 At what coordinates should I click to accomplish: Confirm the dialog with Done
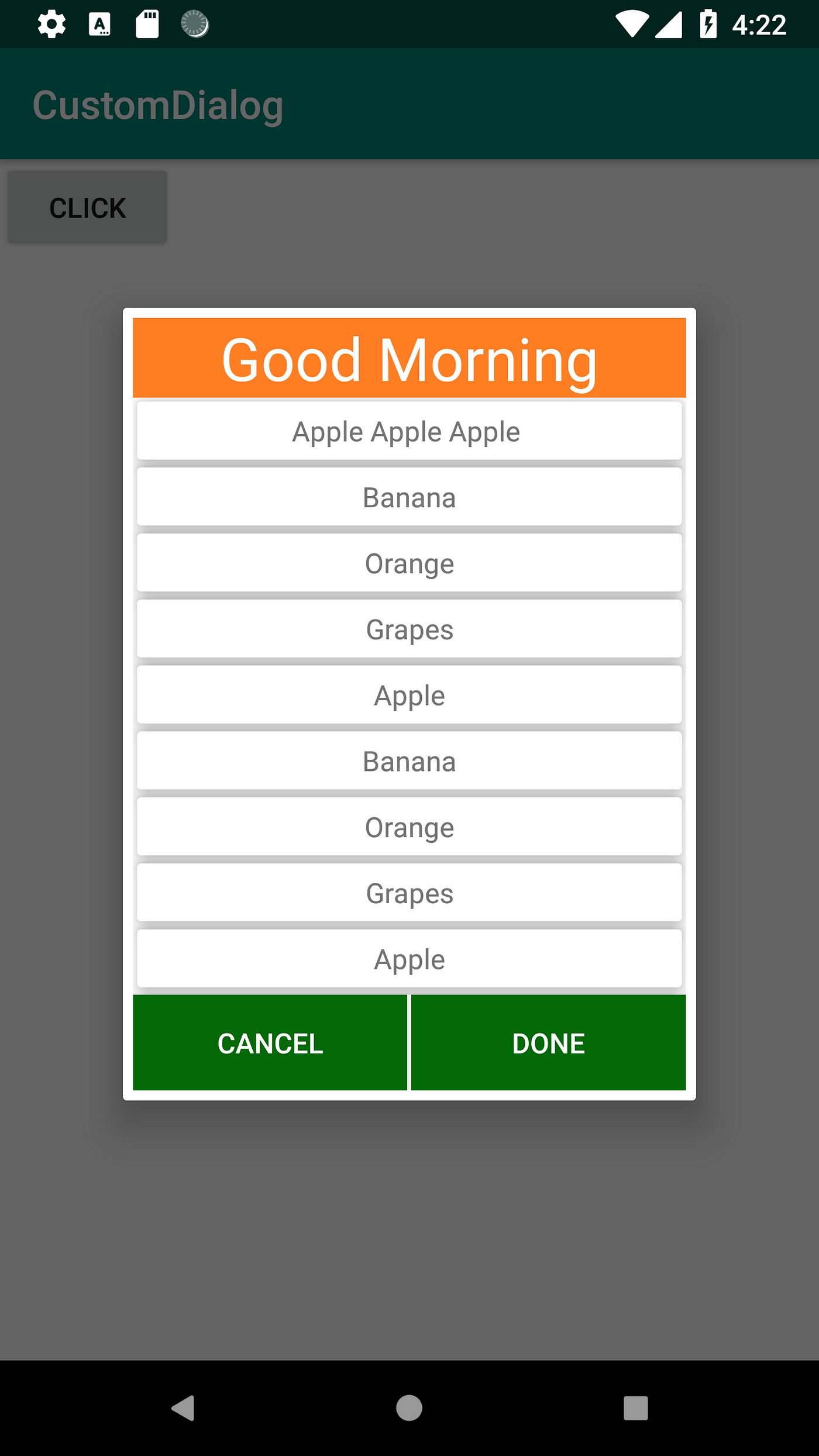click(x=549, y=1043)
